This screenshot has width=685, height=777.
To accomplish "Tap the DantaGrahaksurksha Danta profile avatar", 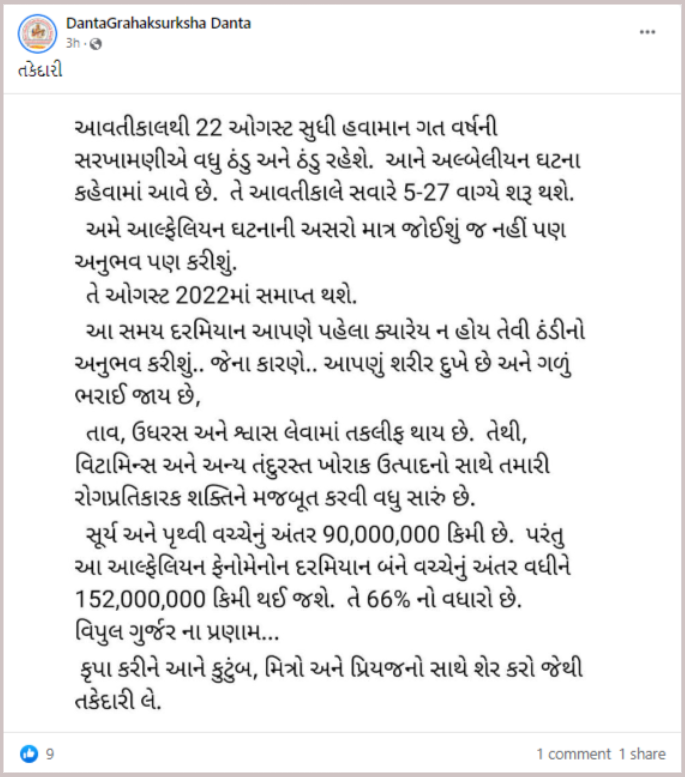I will pyautogui.click(x=37, y=33).
